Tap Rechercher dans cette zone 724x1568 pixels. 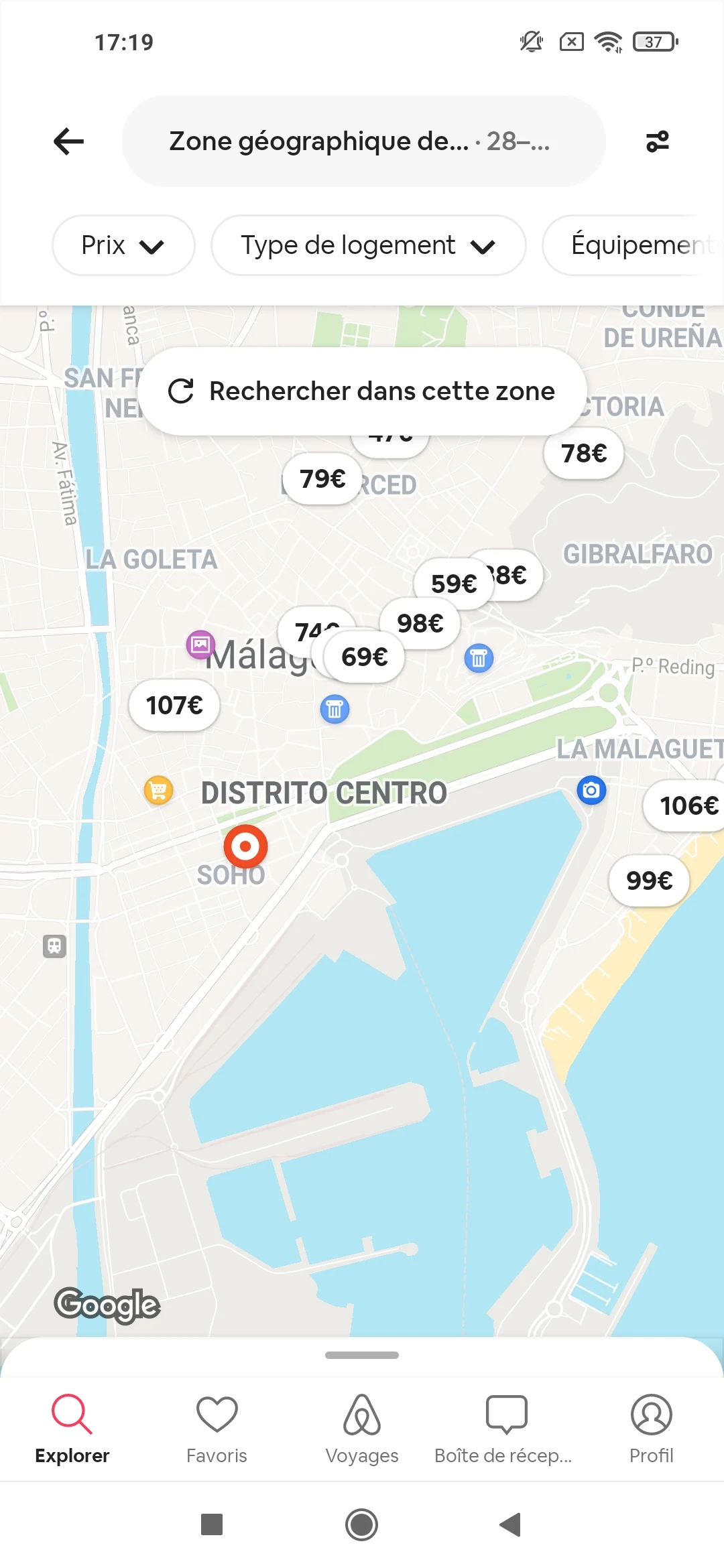(x=362, y=391)
